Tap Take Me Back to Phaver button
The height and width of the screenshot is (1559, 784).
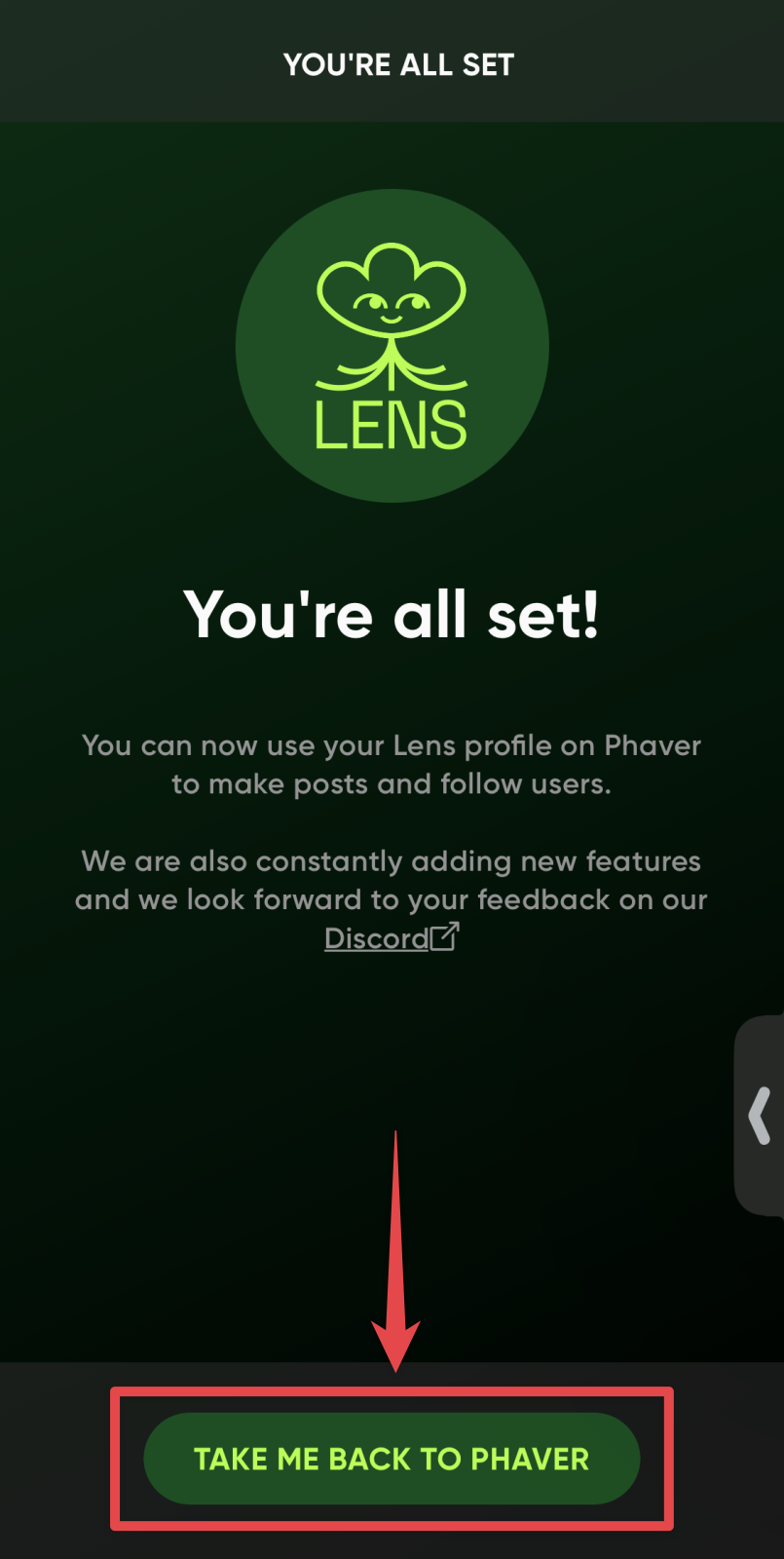pyautogui.click(x=392, y=1459)
